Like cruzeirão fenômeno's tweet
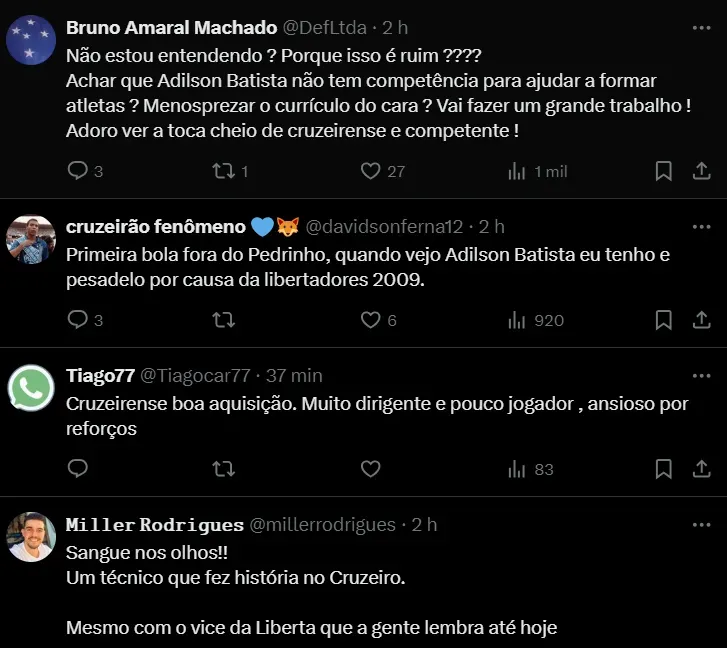 (371, 320)
